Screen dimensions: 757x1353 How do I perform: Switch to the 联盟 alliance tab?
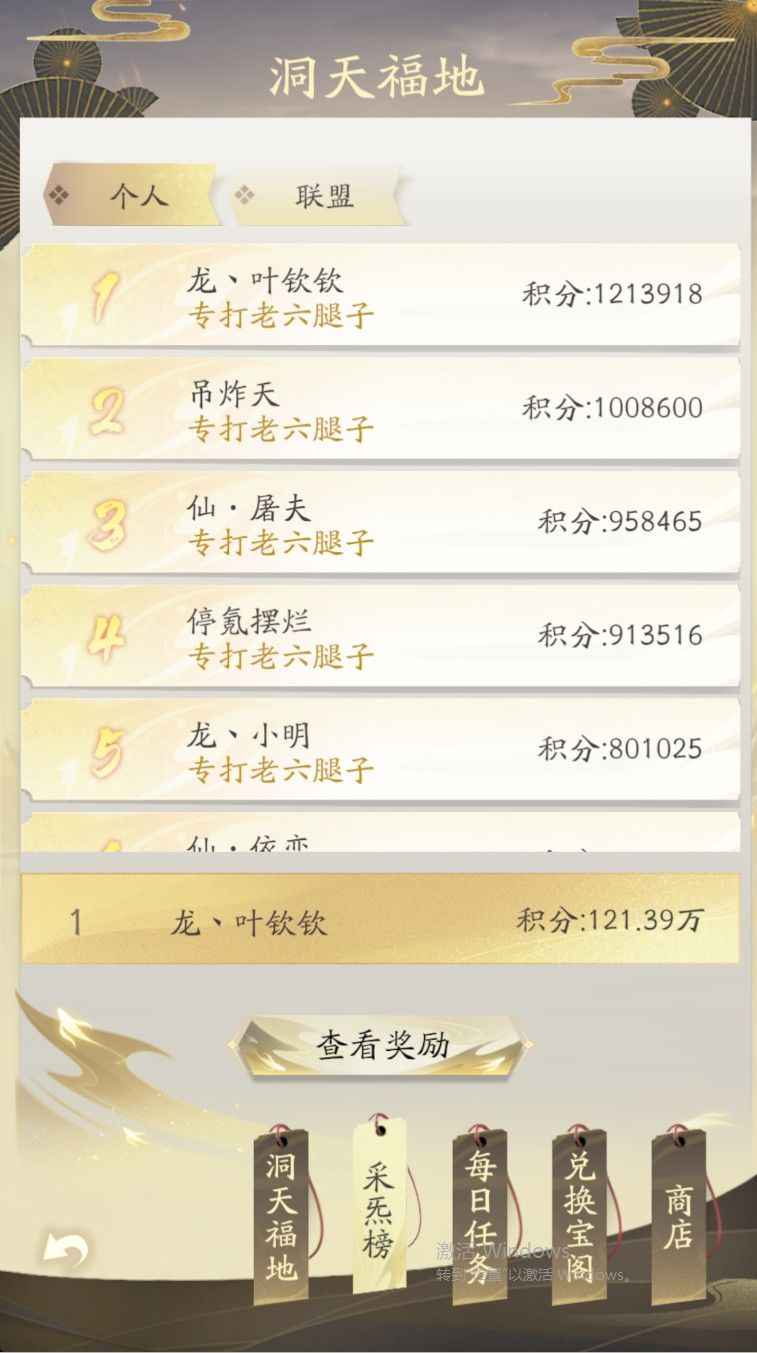325,197
